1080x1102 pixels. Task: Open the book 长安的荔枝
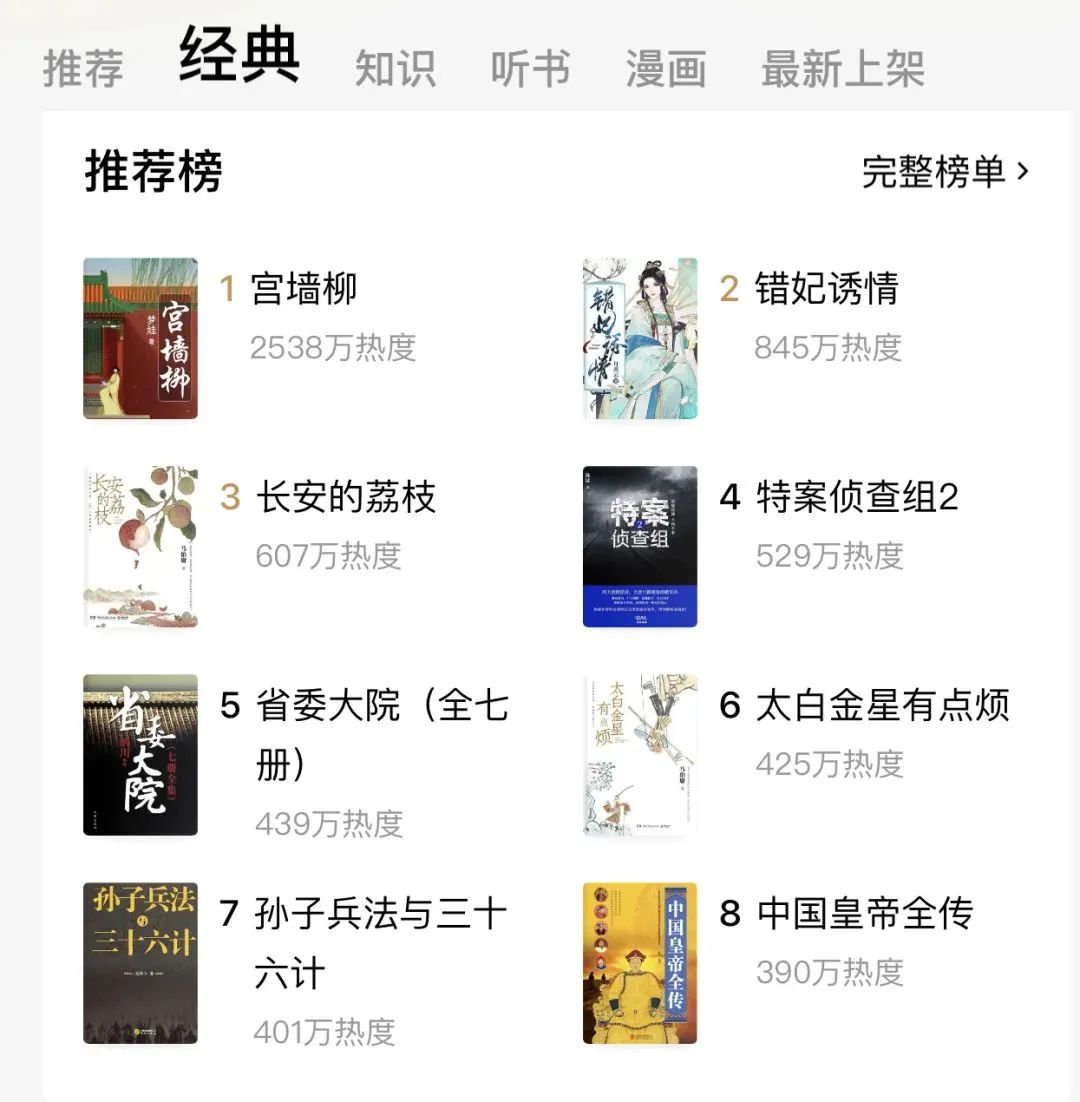pos(346,497)
